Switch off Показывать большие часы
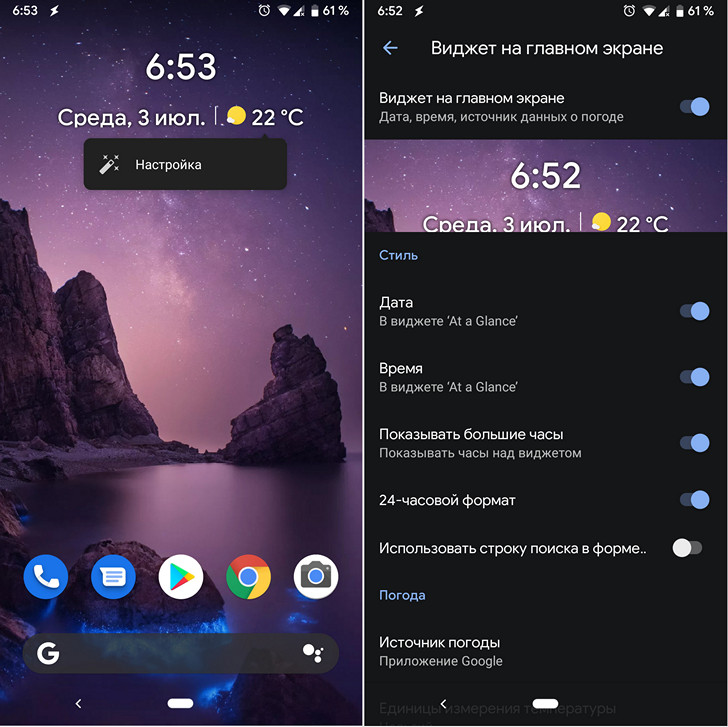 (694, 443)
